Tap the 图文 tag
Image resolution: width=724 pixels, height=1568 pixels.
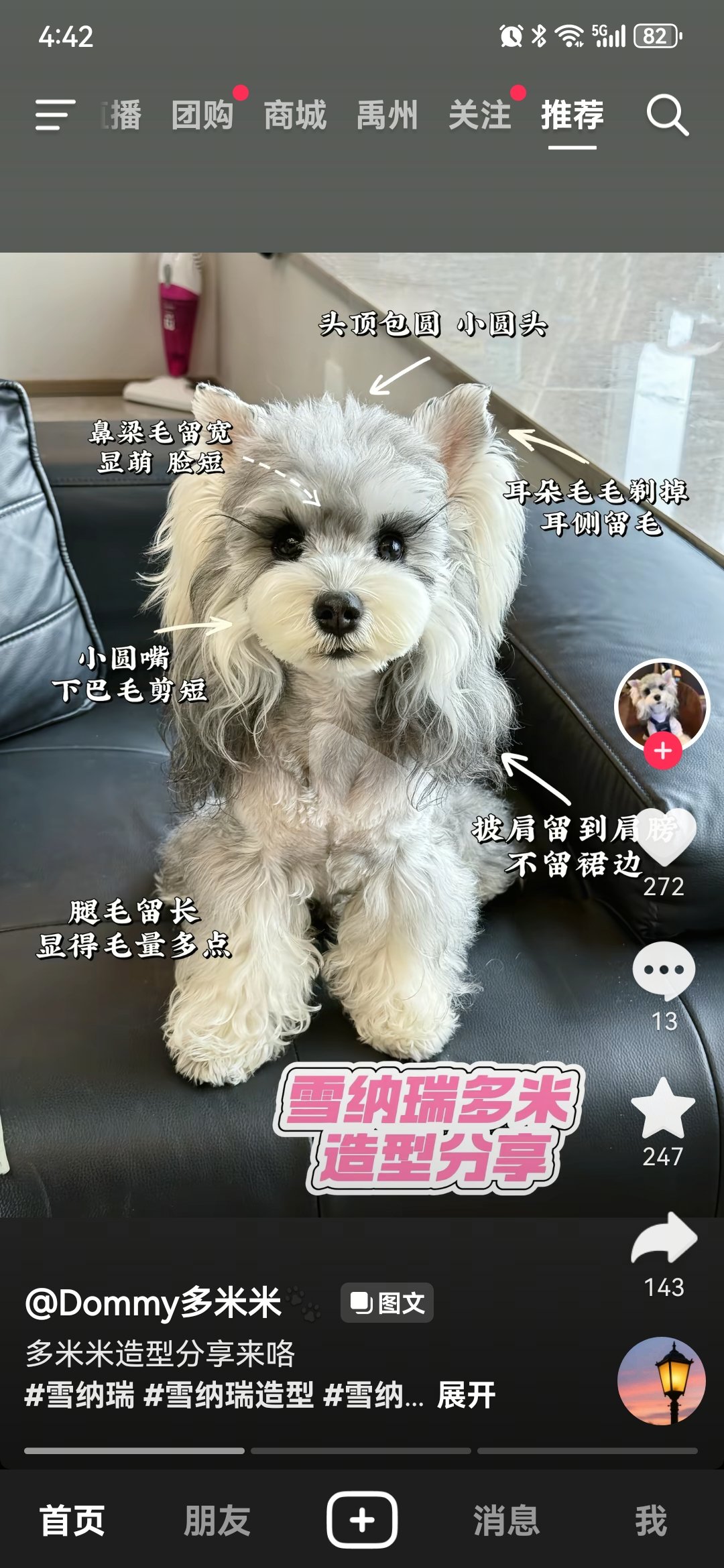[x=387, y=1303]
